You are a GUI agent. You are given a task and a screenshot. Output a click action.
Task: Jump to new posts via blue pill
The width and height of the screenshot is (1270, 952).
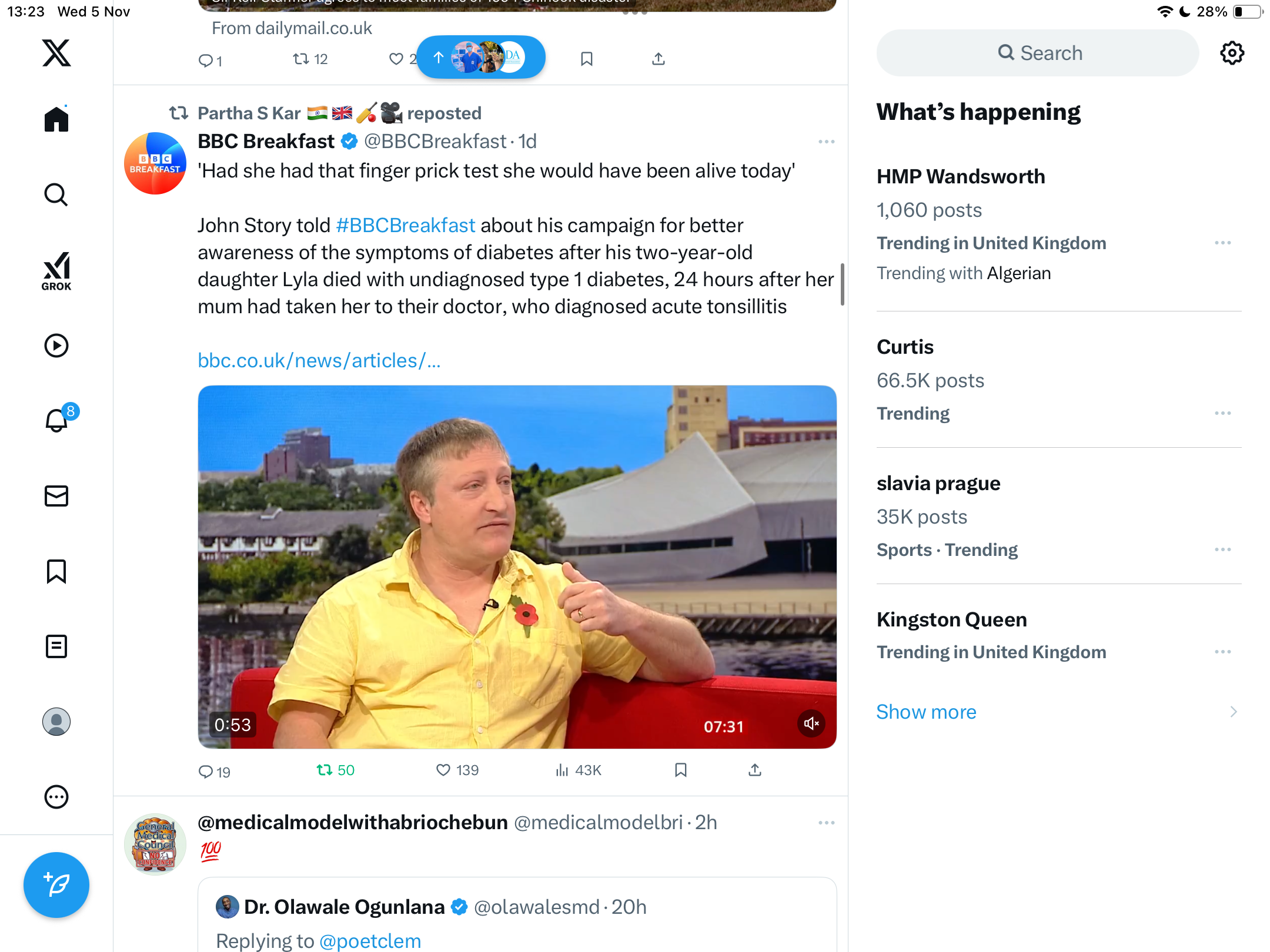pyautogui.click(x=481, y=58)
